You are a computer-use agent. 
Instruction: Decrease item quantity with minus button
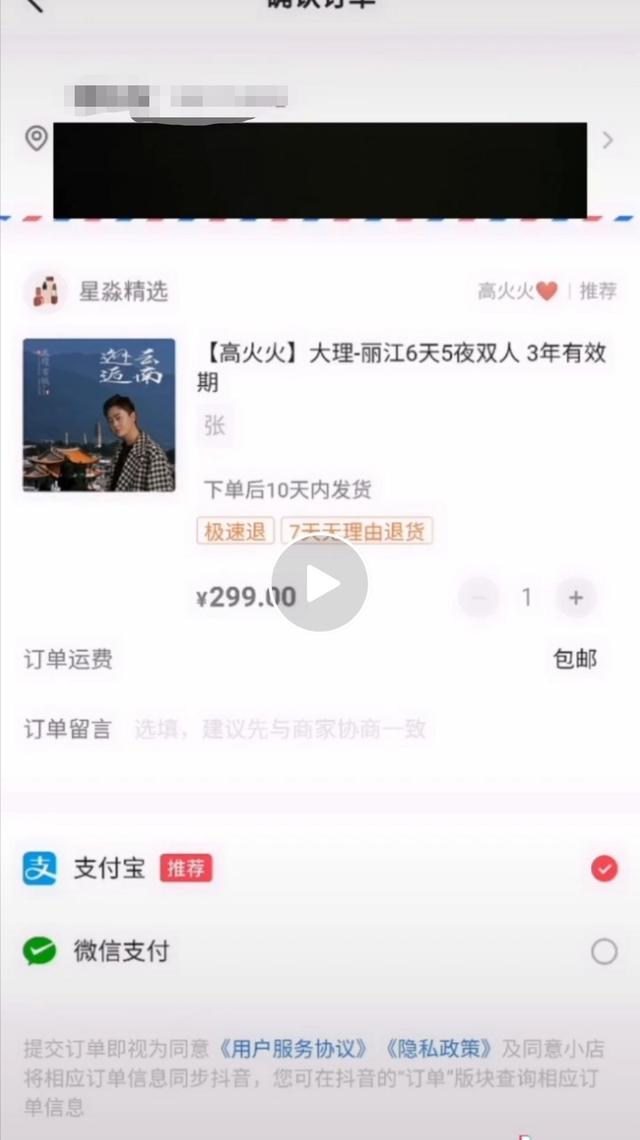[x=478, y=598]
